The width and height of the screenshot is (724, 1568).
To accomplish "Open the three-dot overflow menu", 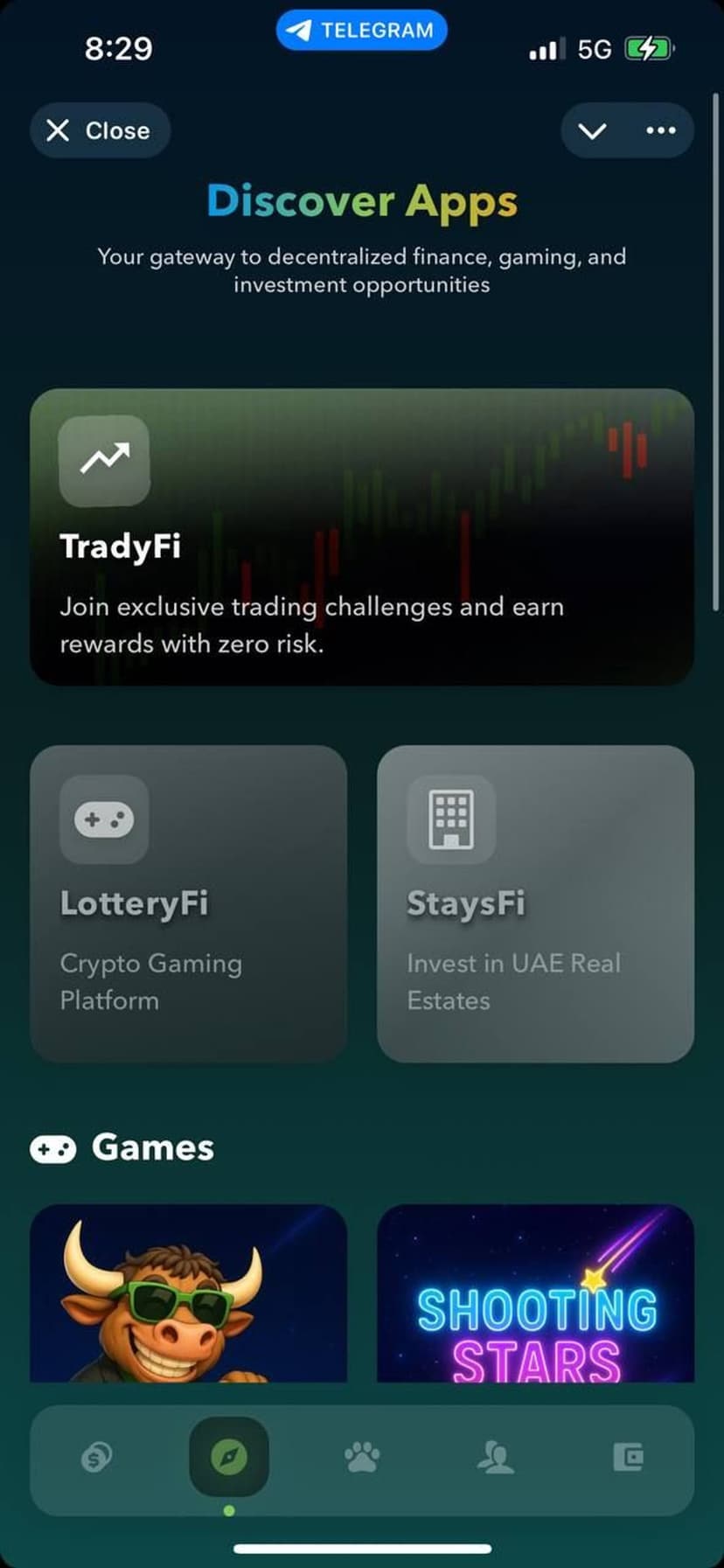I will 660,131.
